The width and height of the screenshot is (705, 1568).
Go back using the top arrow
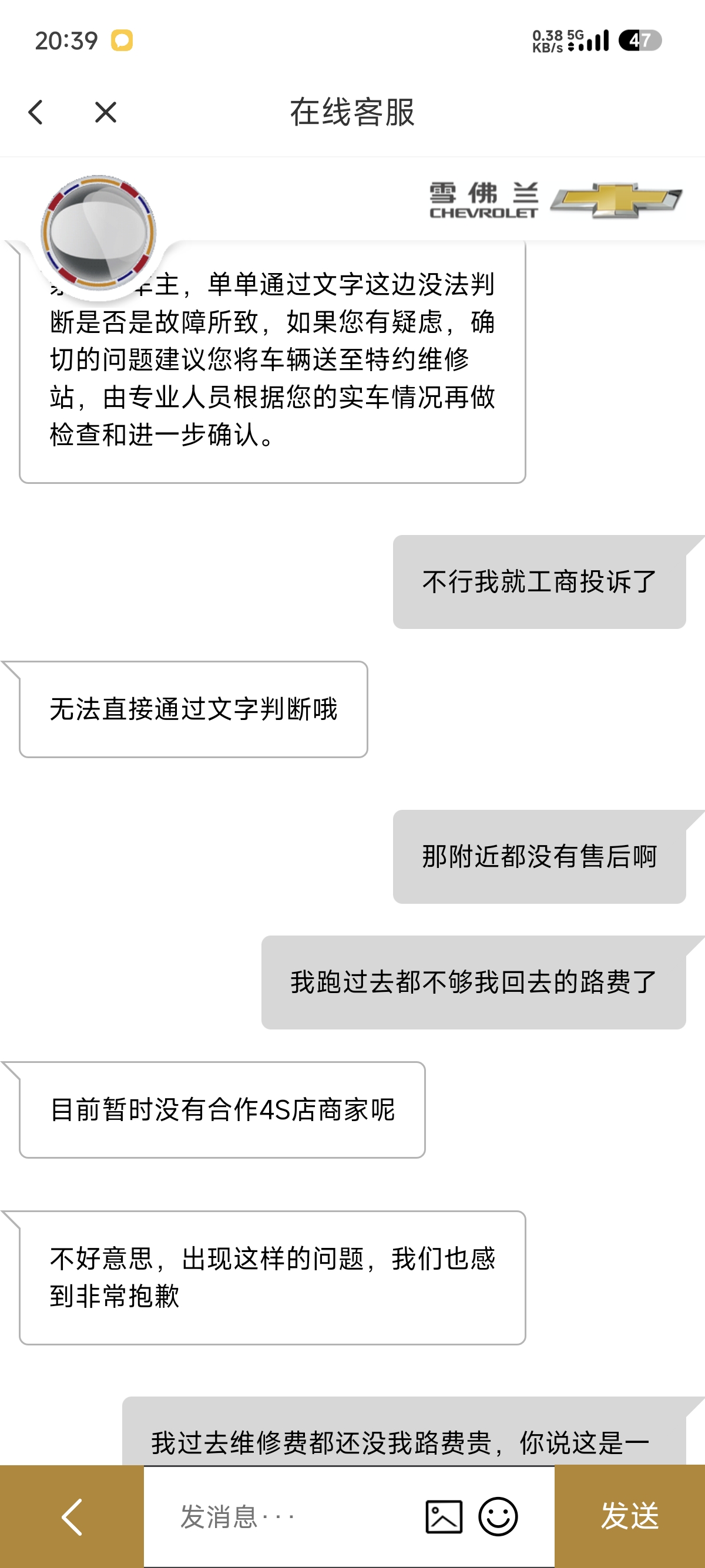(x=36, y=112)
